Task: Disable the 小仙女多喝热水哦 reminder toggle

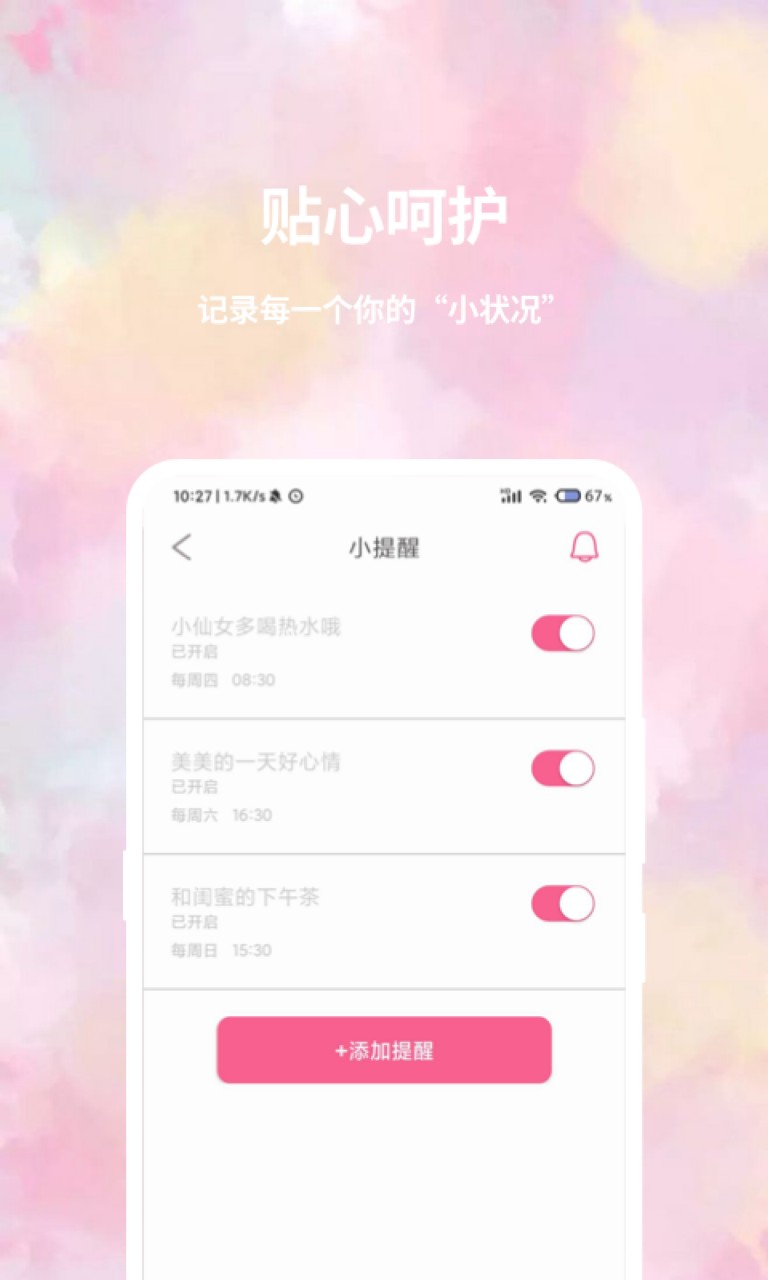Action: (562, 634)
